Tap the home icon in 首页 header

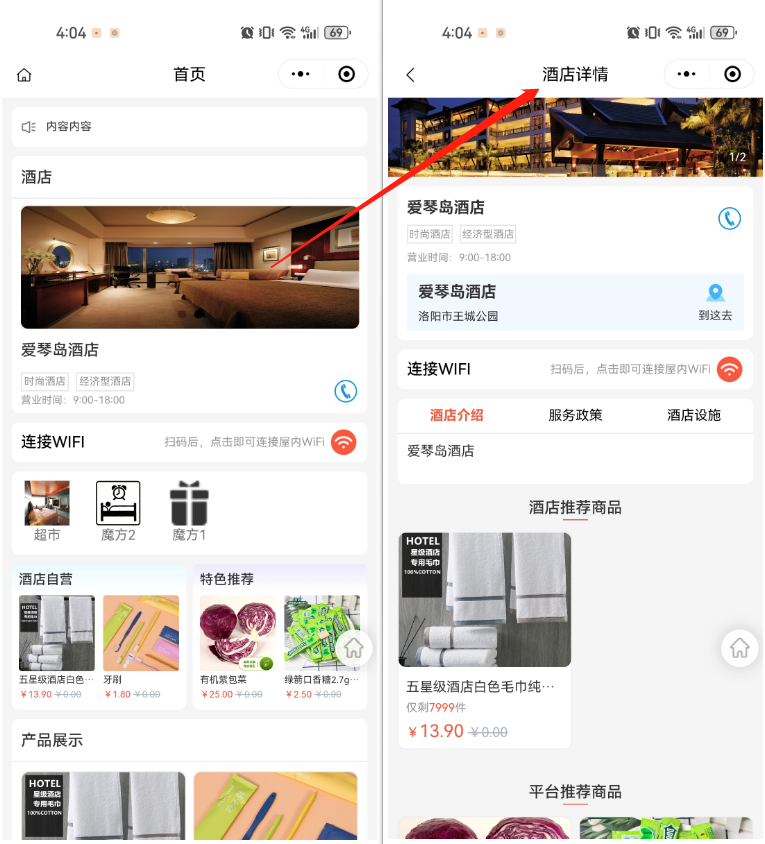pos(24,75)
